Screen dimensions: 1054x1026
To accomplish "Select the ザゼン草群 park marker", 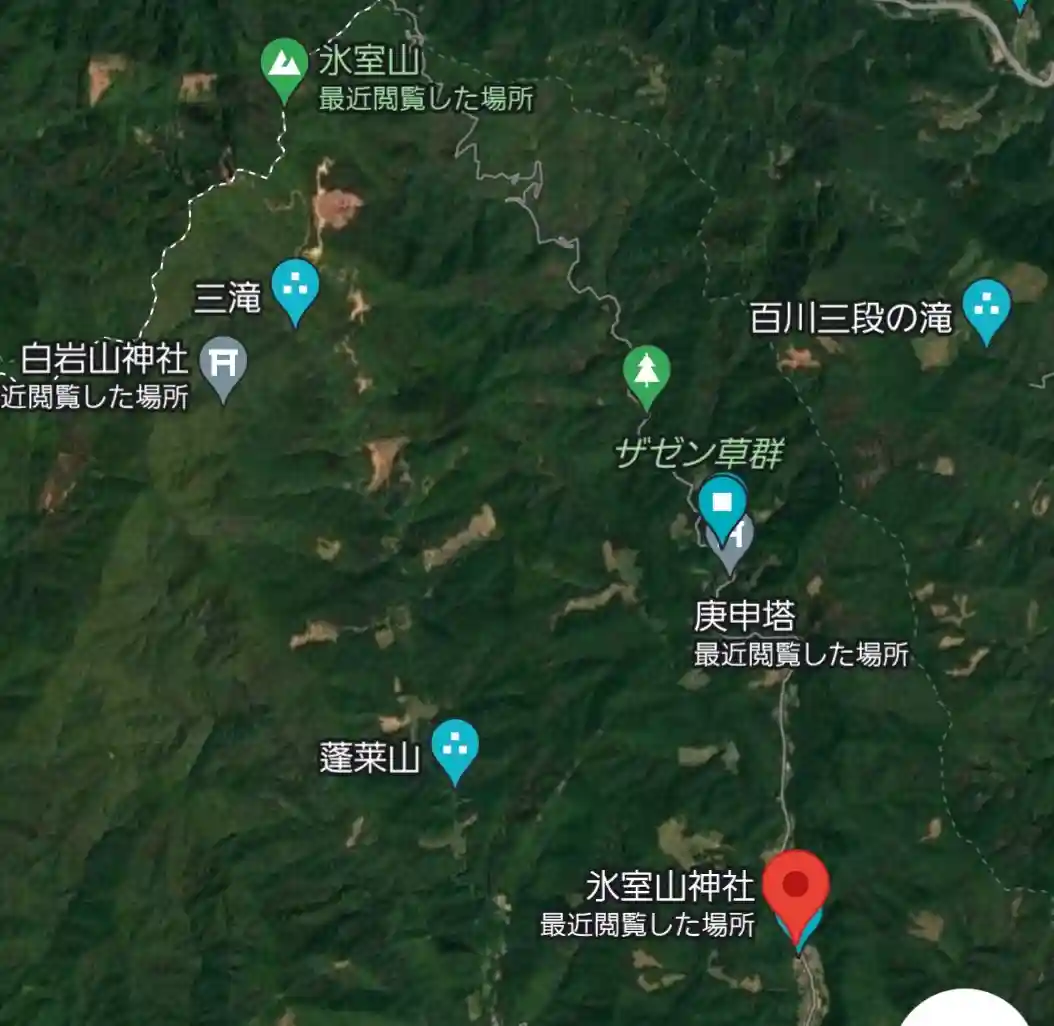I will coord(647,373).
